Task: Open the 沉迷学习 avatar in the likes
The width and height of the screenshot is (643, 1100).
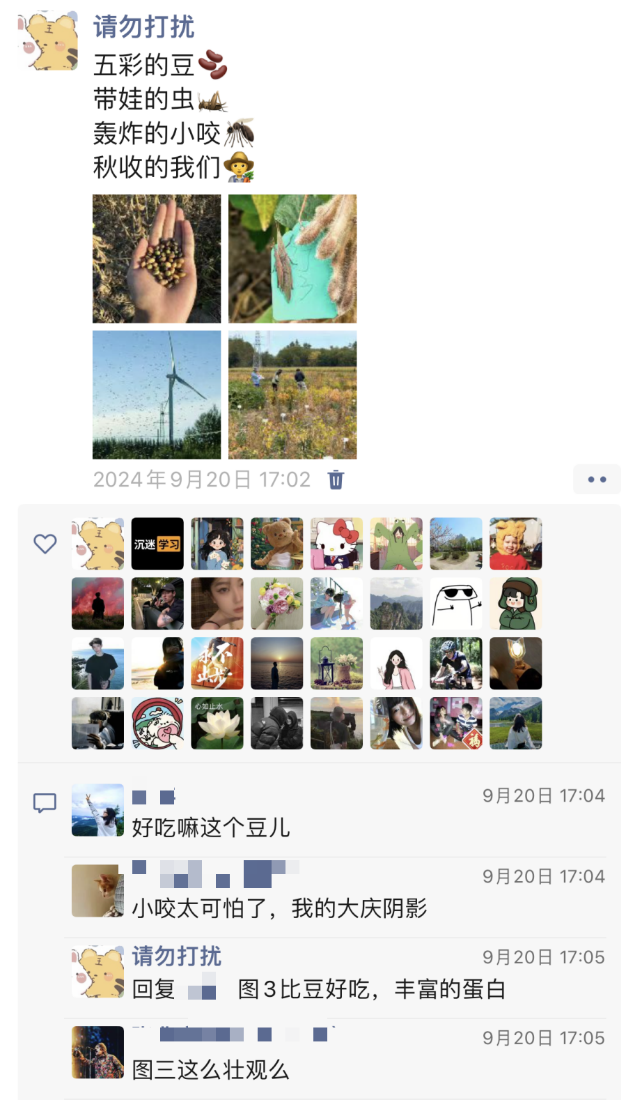Action: [x=157, y=544]
